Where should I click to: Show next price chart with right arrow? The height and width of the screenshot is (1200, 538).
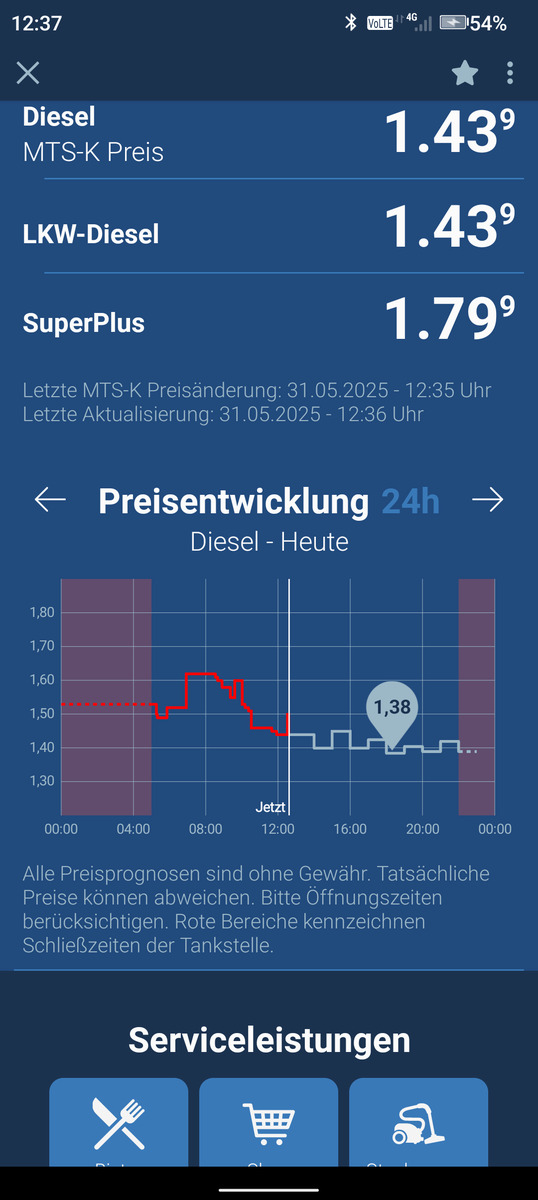point(487,500)
